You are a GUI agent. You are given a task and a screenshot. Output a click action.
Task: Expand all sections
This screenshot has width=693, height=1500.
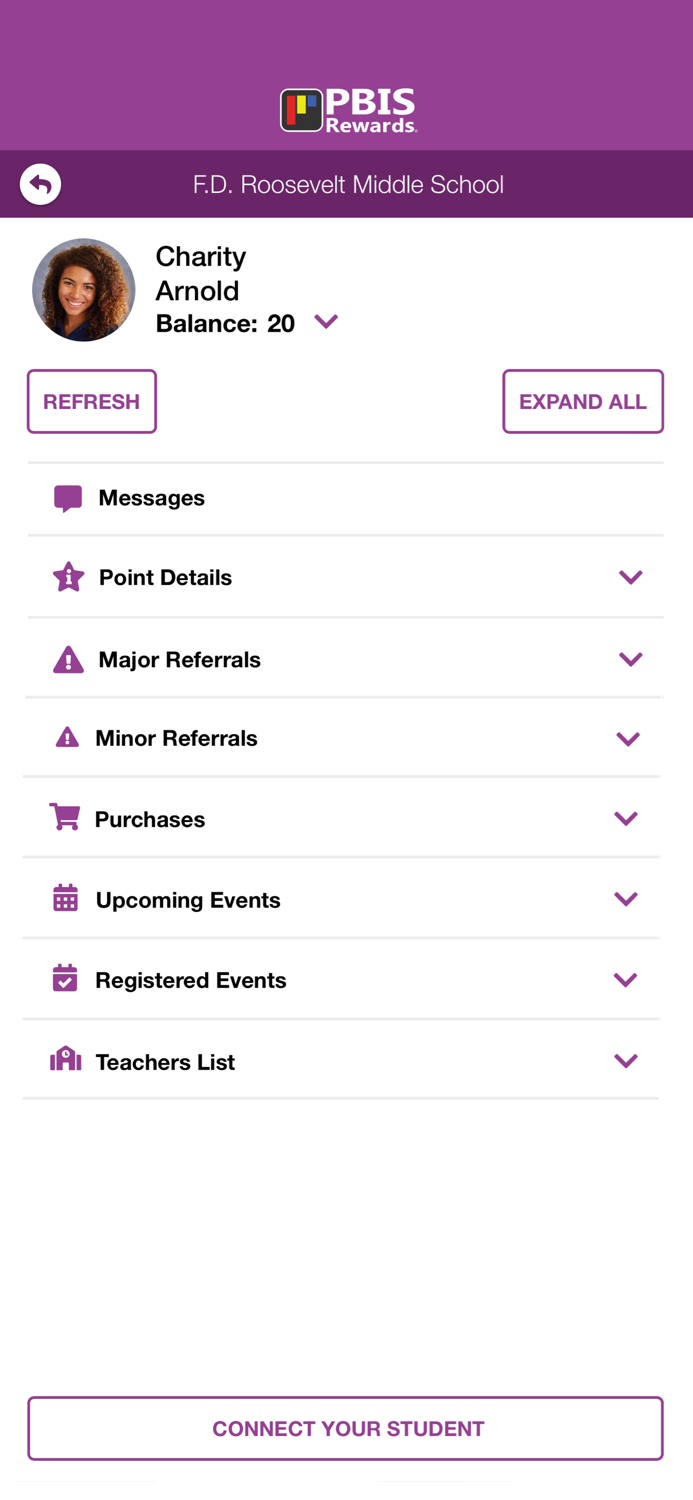[583, 401]
